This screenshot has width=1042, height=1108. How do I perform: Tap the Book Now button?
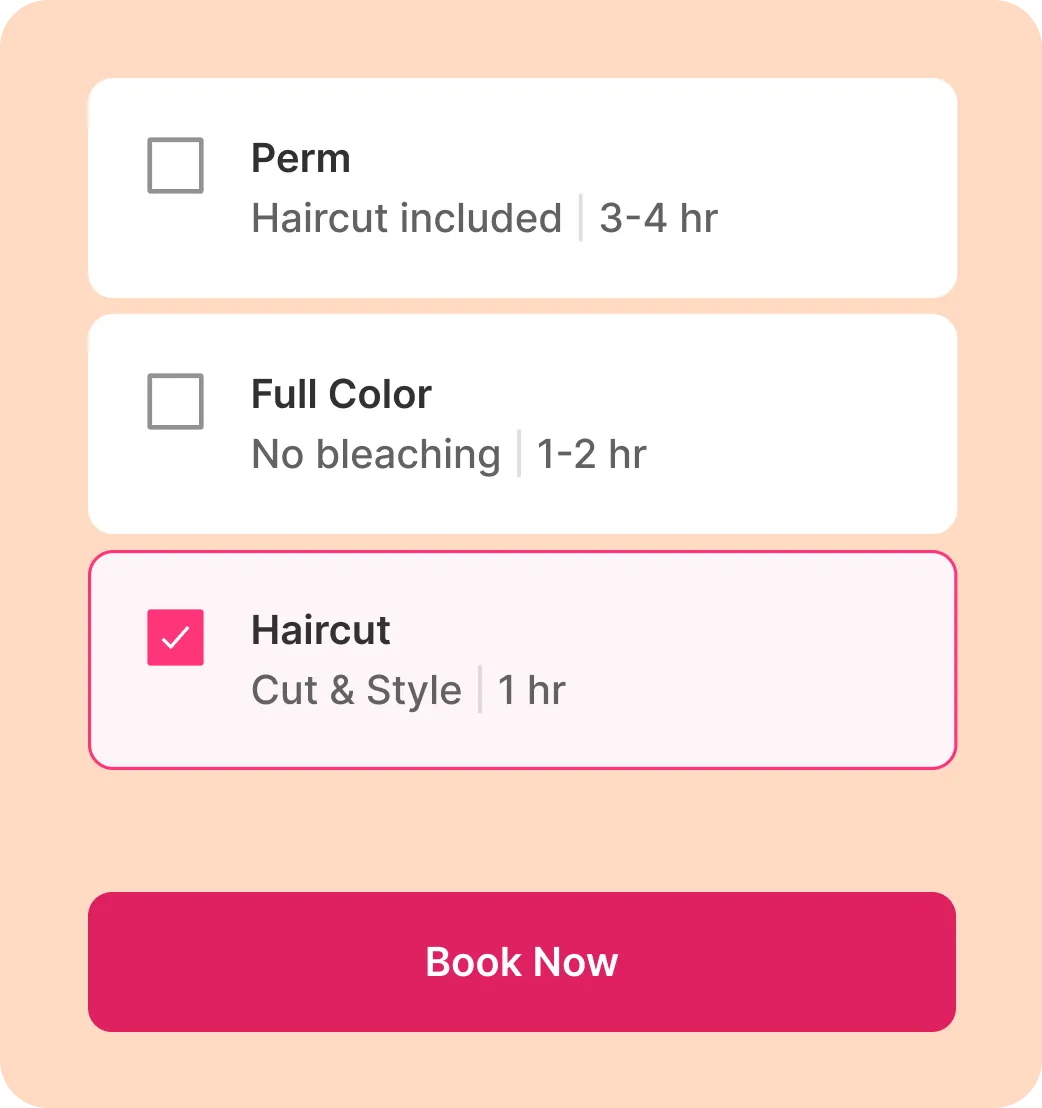pos(521,961)
